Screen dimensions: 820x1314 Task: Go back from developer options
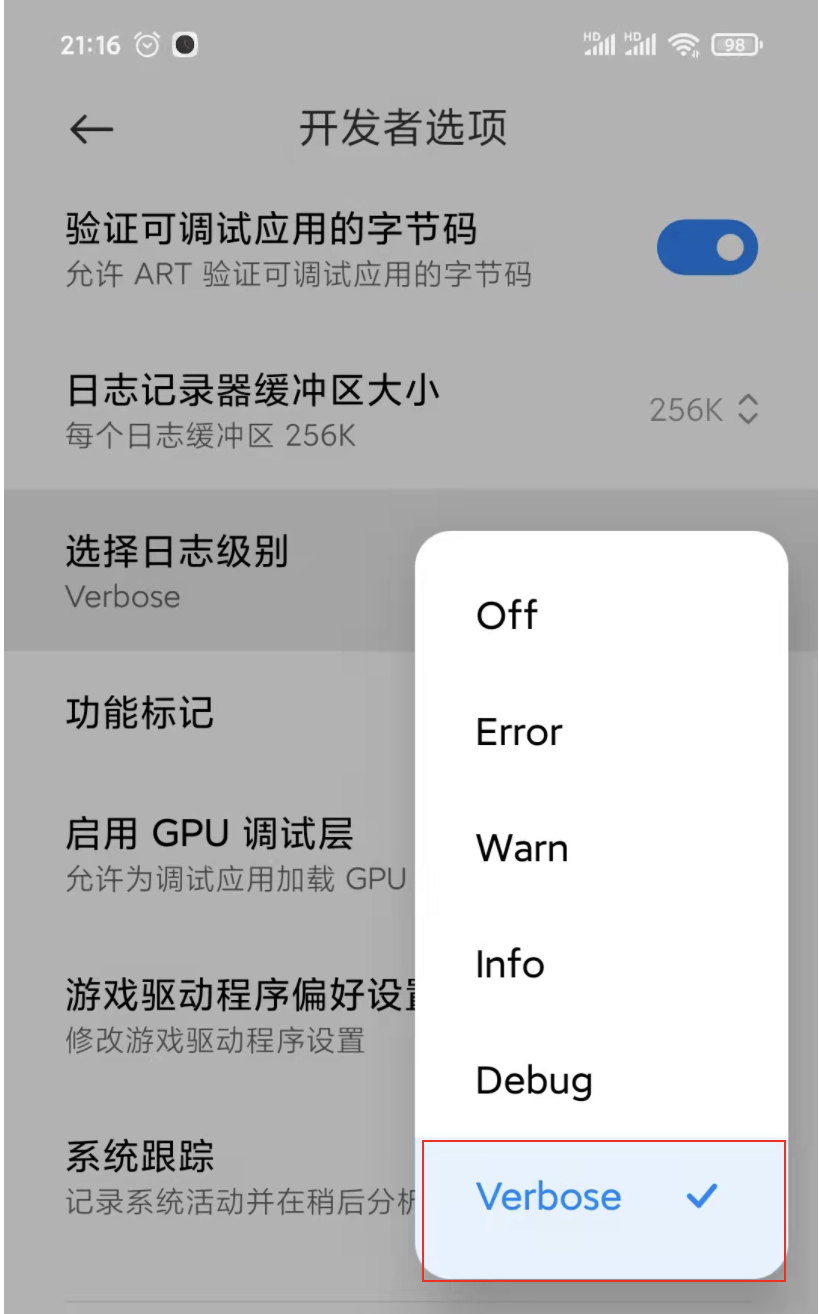click(91, 129)
